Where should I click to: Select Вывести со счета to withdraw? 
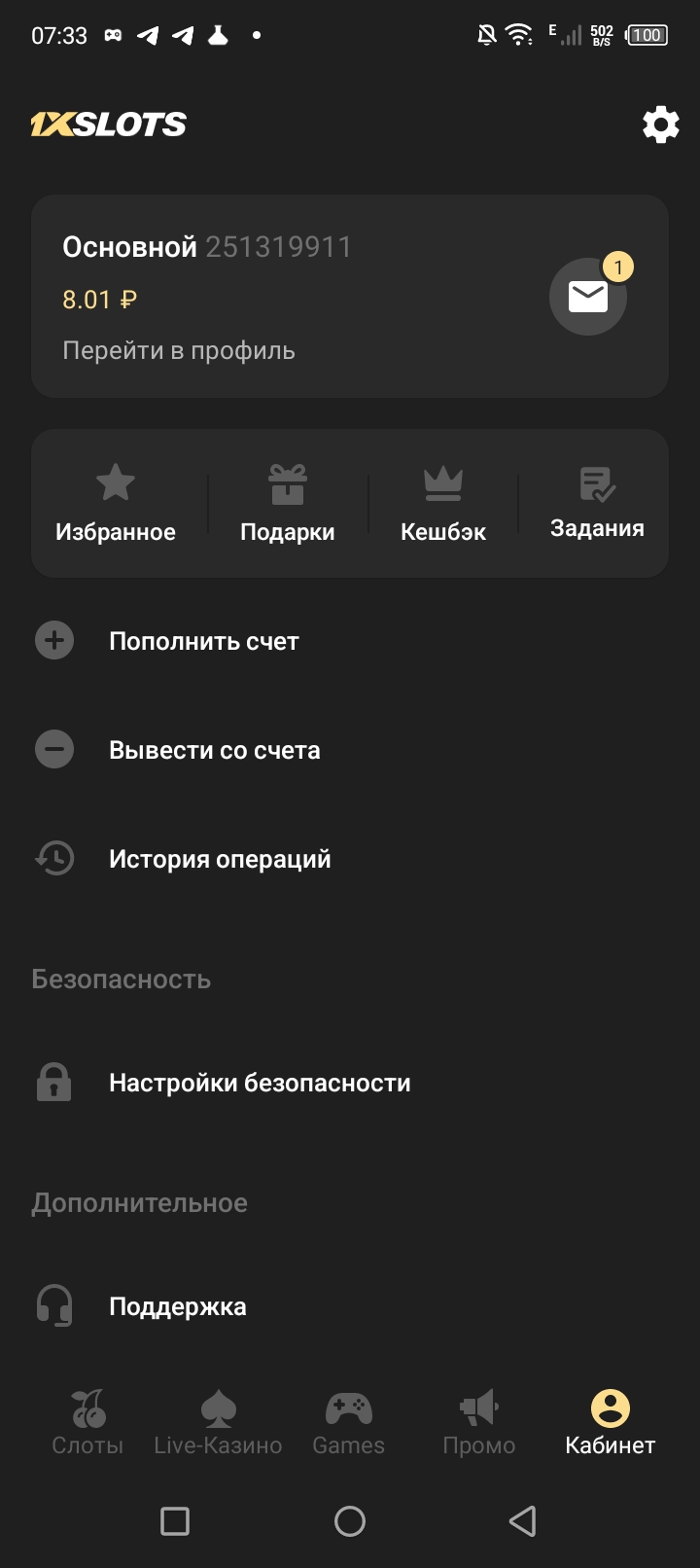(214, 750)
